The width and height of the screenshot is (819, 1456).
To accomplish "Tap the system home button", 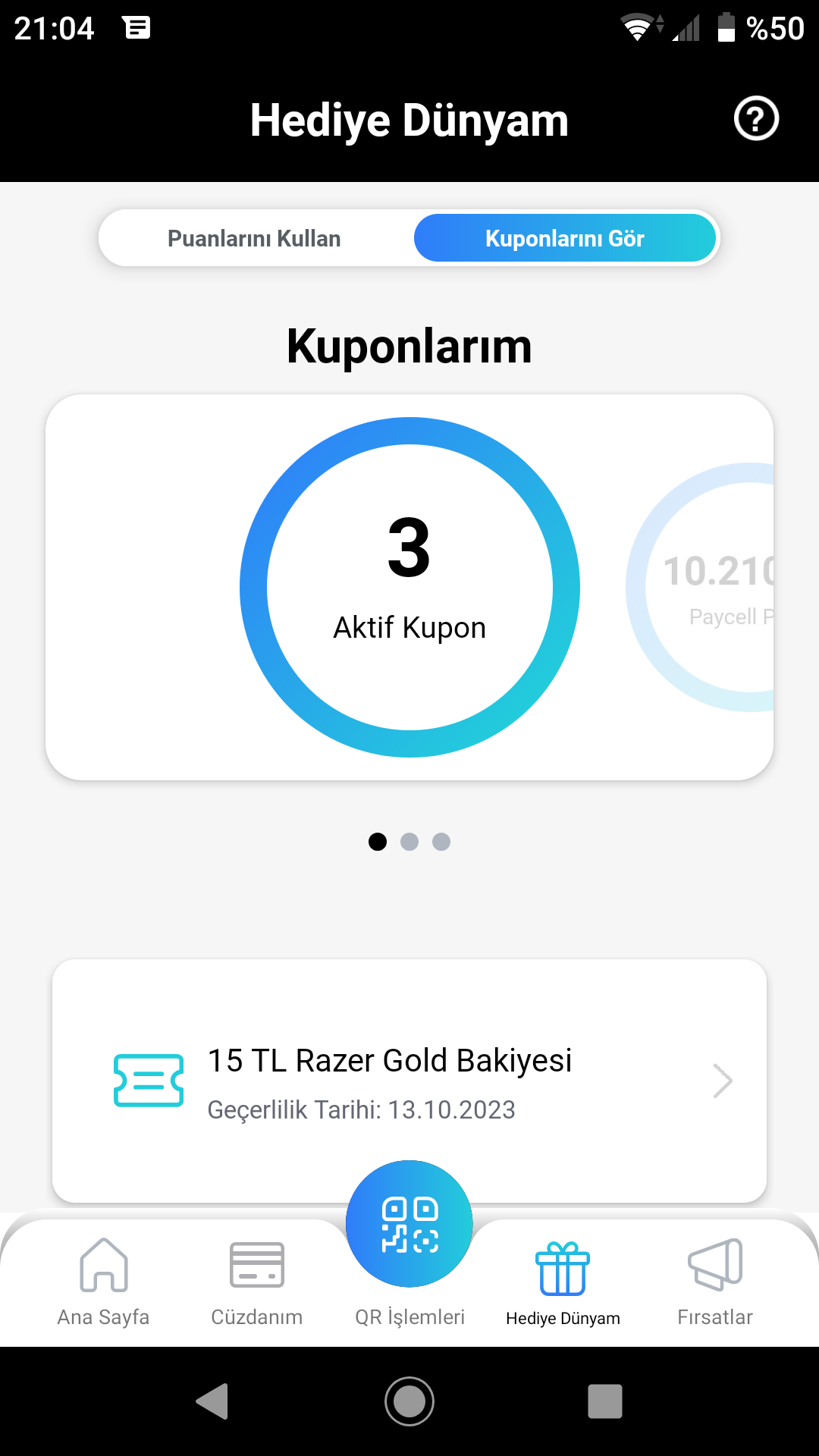I will point(409,1401).
